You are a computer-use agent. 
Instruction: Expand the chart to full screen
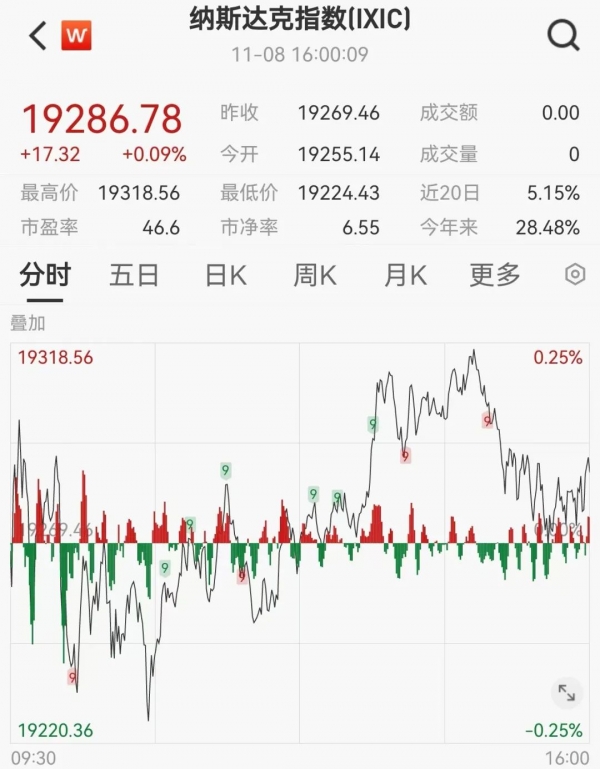pos(566,692)
